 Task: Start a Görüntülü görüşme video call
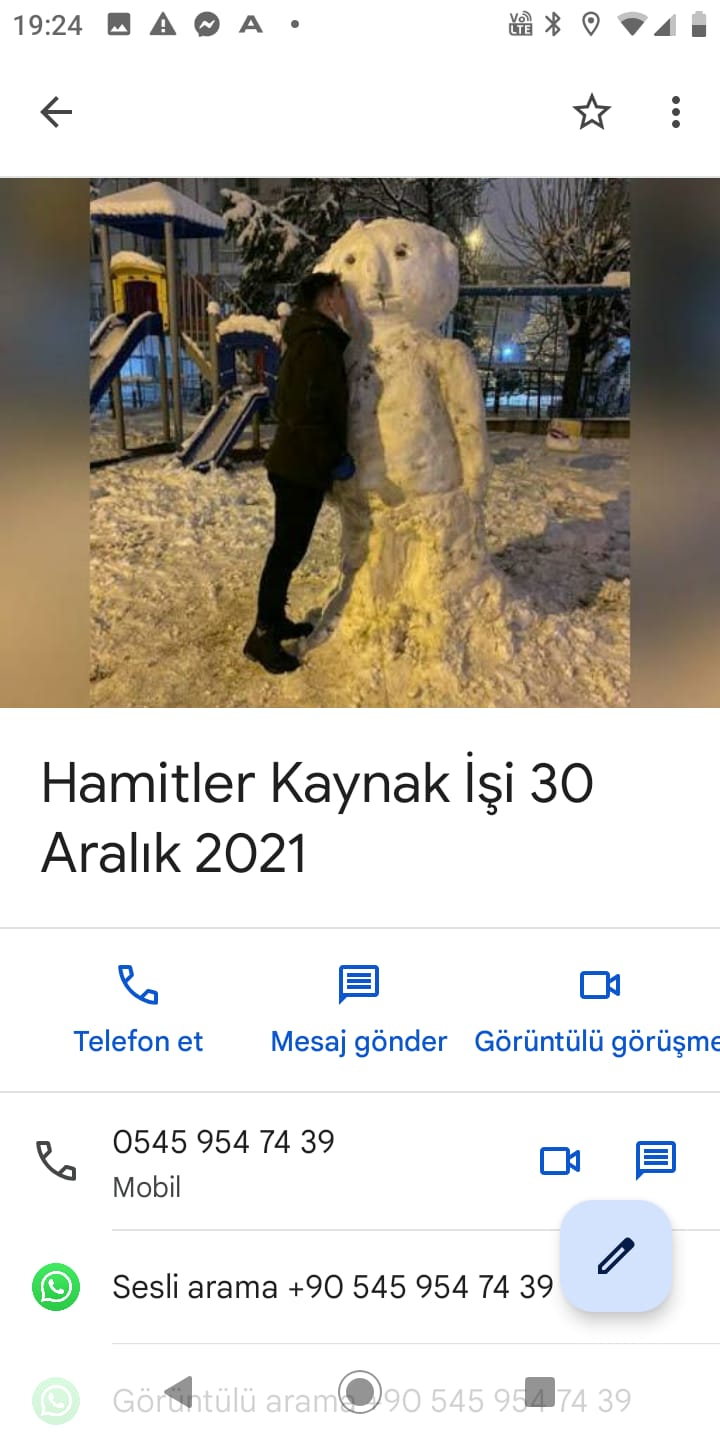click(x=600, y=1010)
